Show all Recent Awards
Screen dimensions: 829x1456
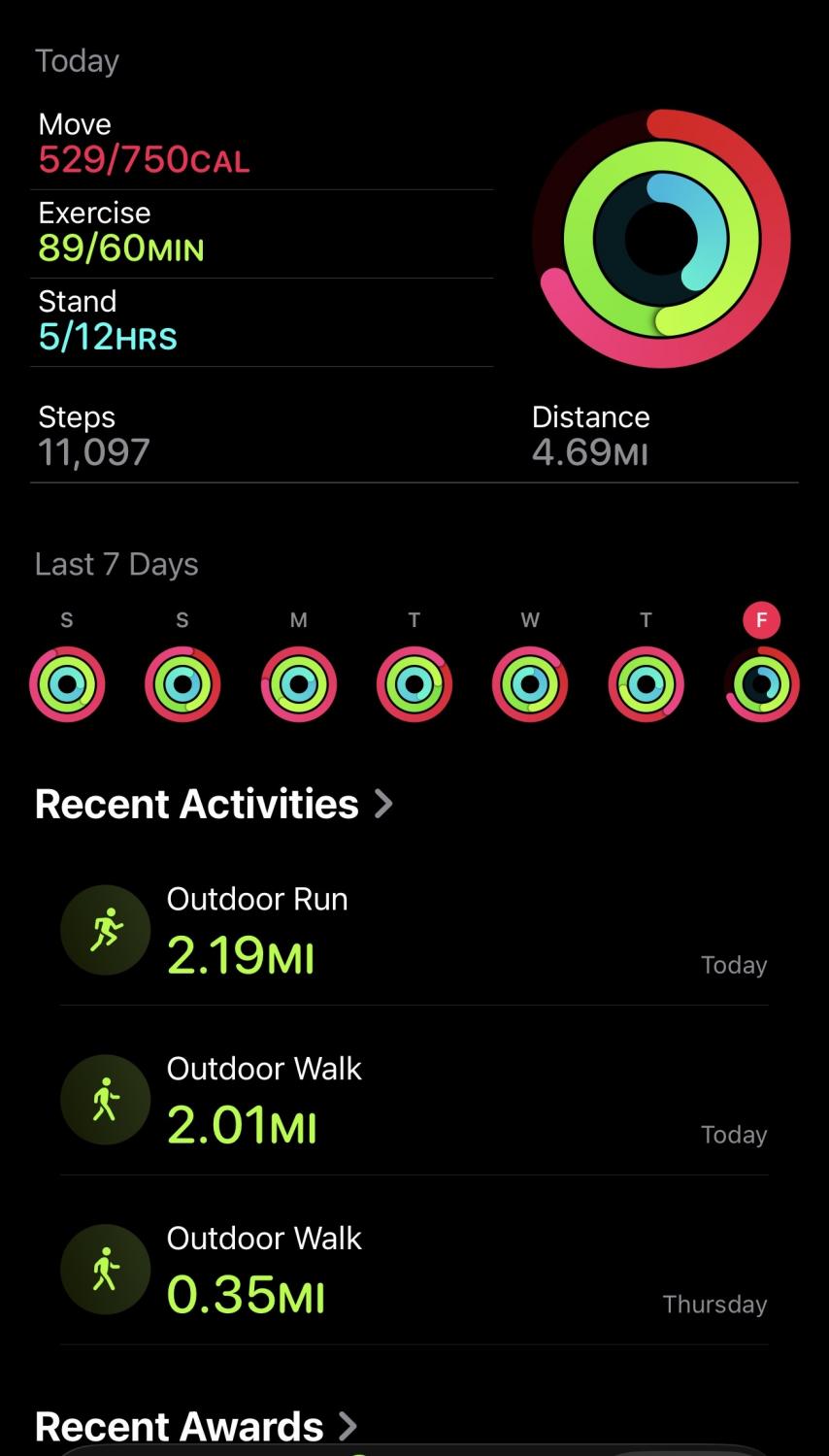pyautogui.click(x=196, y=1426)
